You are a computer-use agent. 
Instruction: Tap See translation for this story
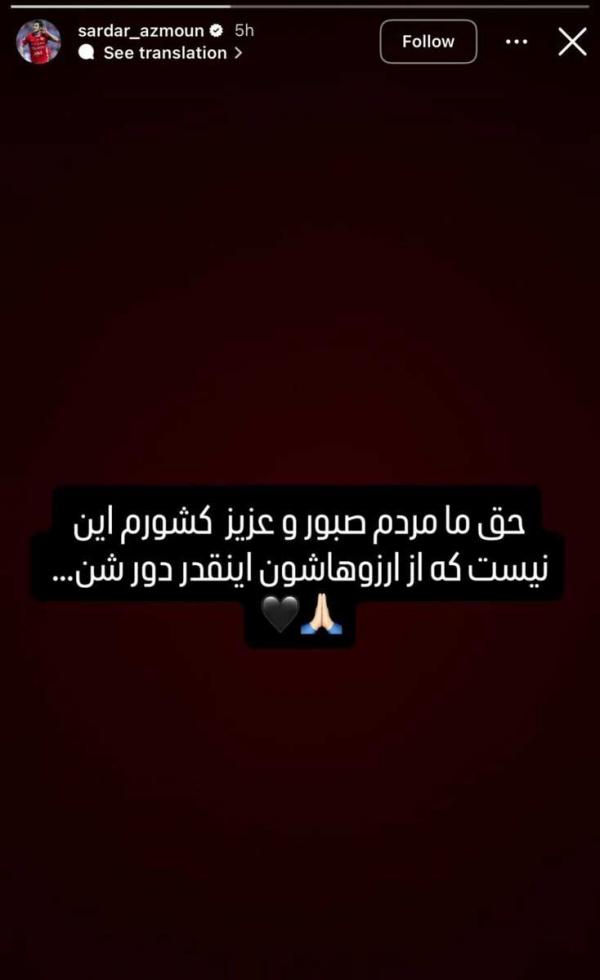(x=164, y=53)
